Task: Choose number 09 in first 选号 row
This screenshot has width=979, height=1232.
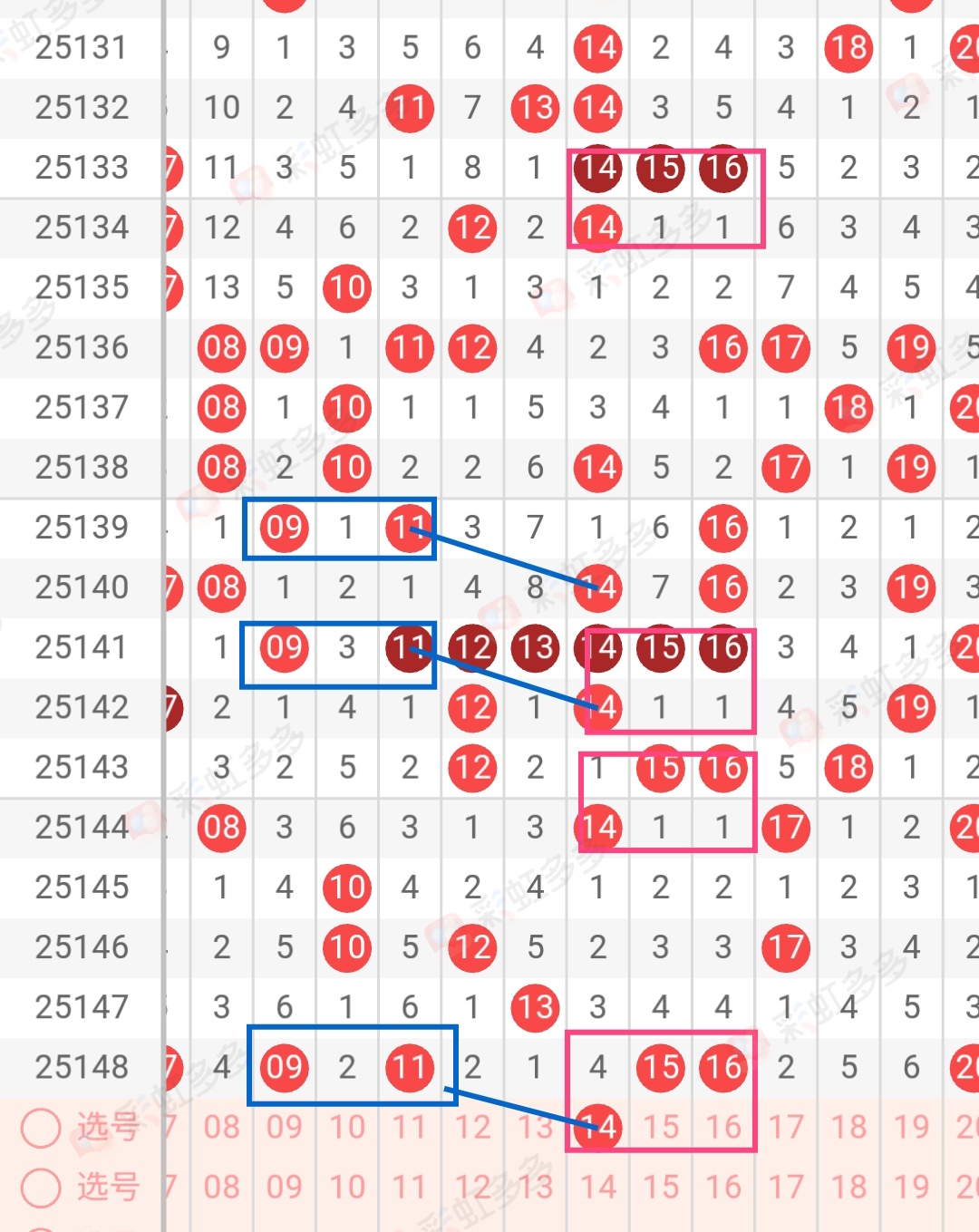Action: tap(285, 1128)
